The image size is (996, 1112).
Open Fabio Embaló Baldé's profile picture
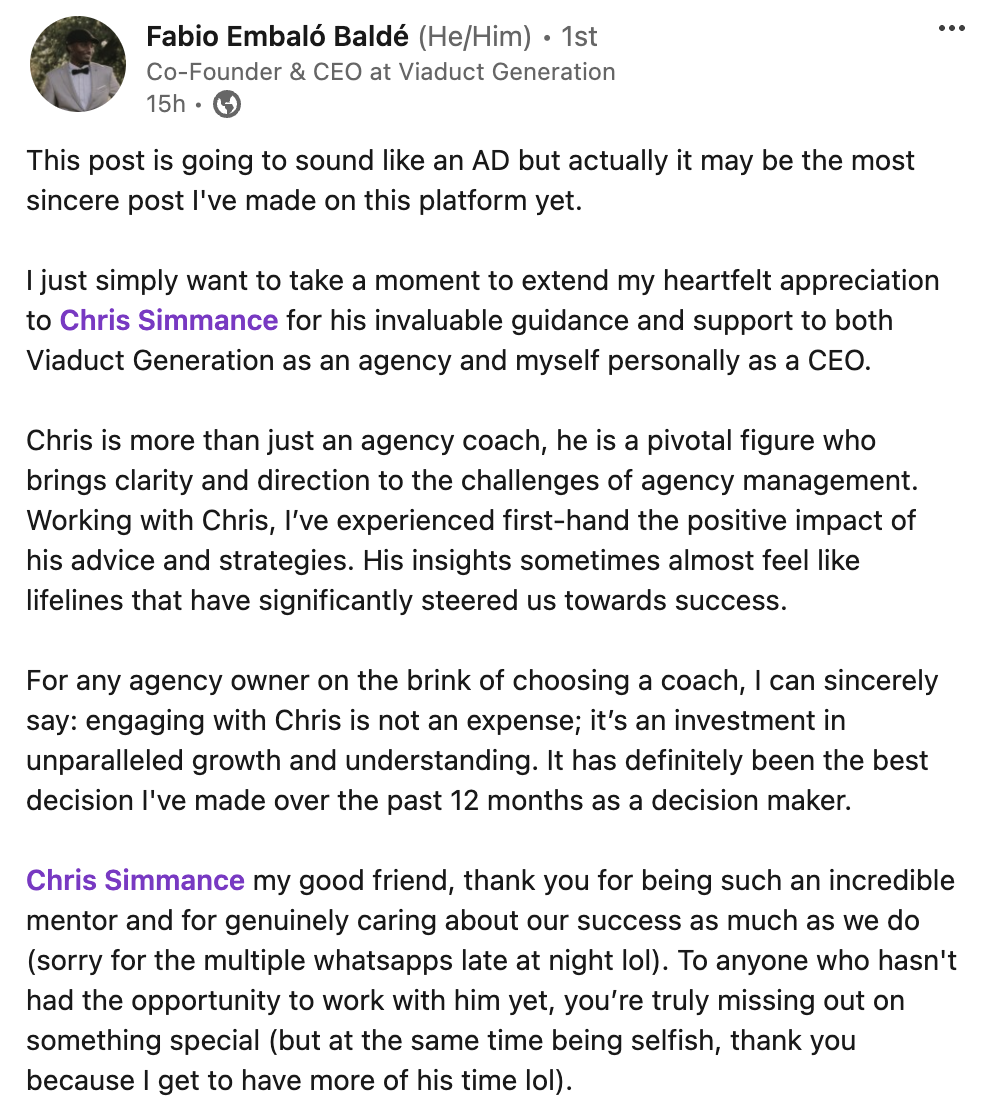79,64
